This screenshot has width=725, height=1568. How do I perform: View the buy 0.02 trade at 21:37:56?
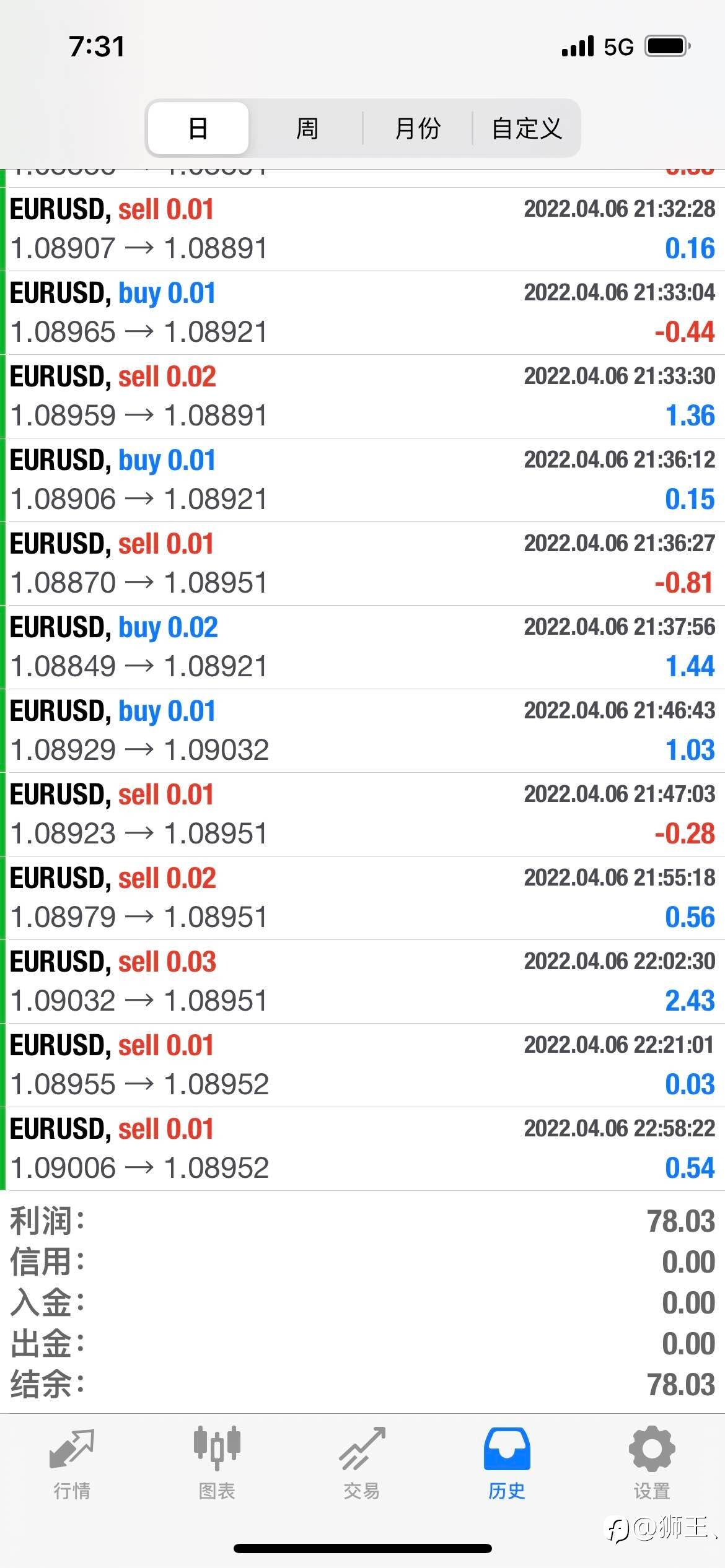click(x=362, y=647)
